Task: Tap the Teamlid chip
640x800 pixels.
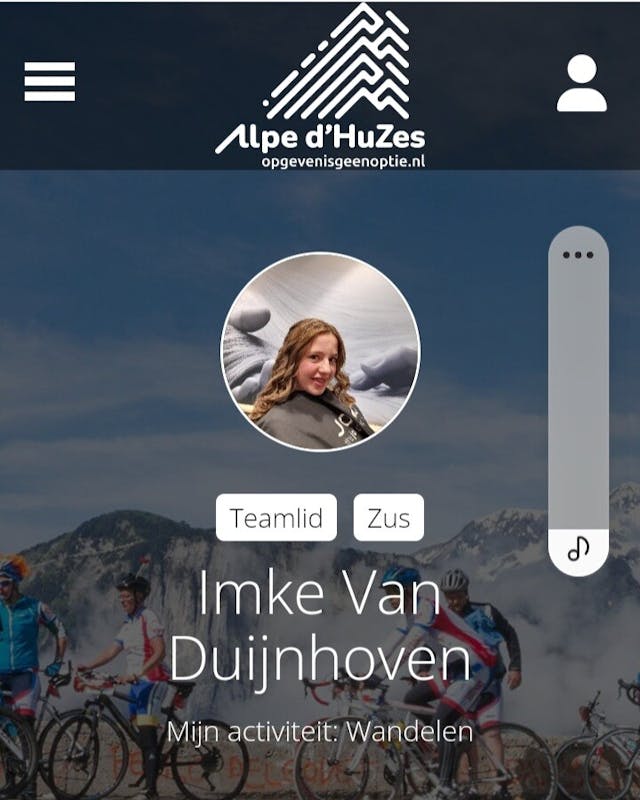Action: click(x=276, y=518)
